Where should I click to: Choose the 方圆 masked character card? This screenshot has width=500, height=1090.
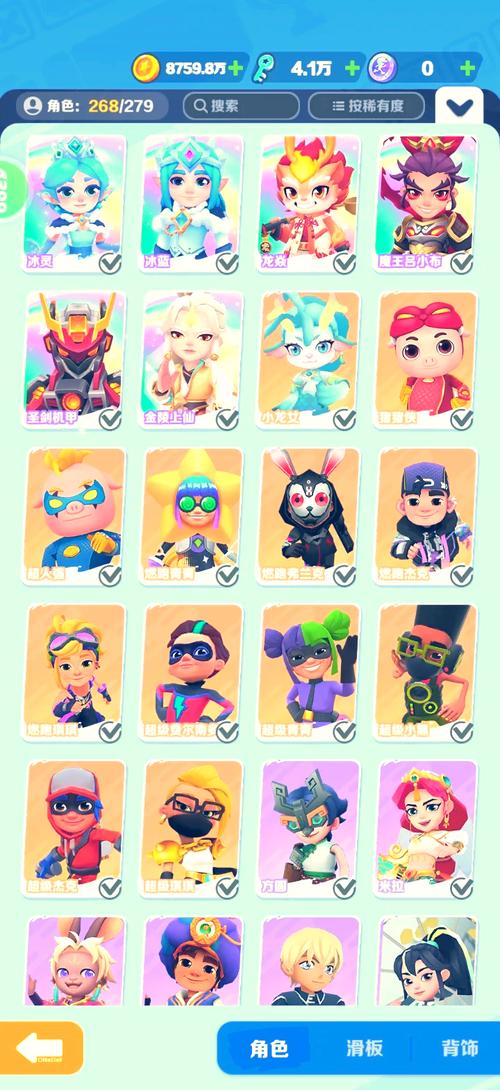[309, 829]
